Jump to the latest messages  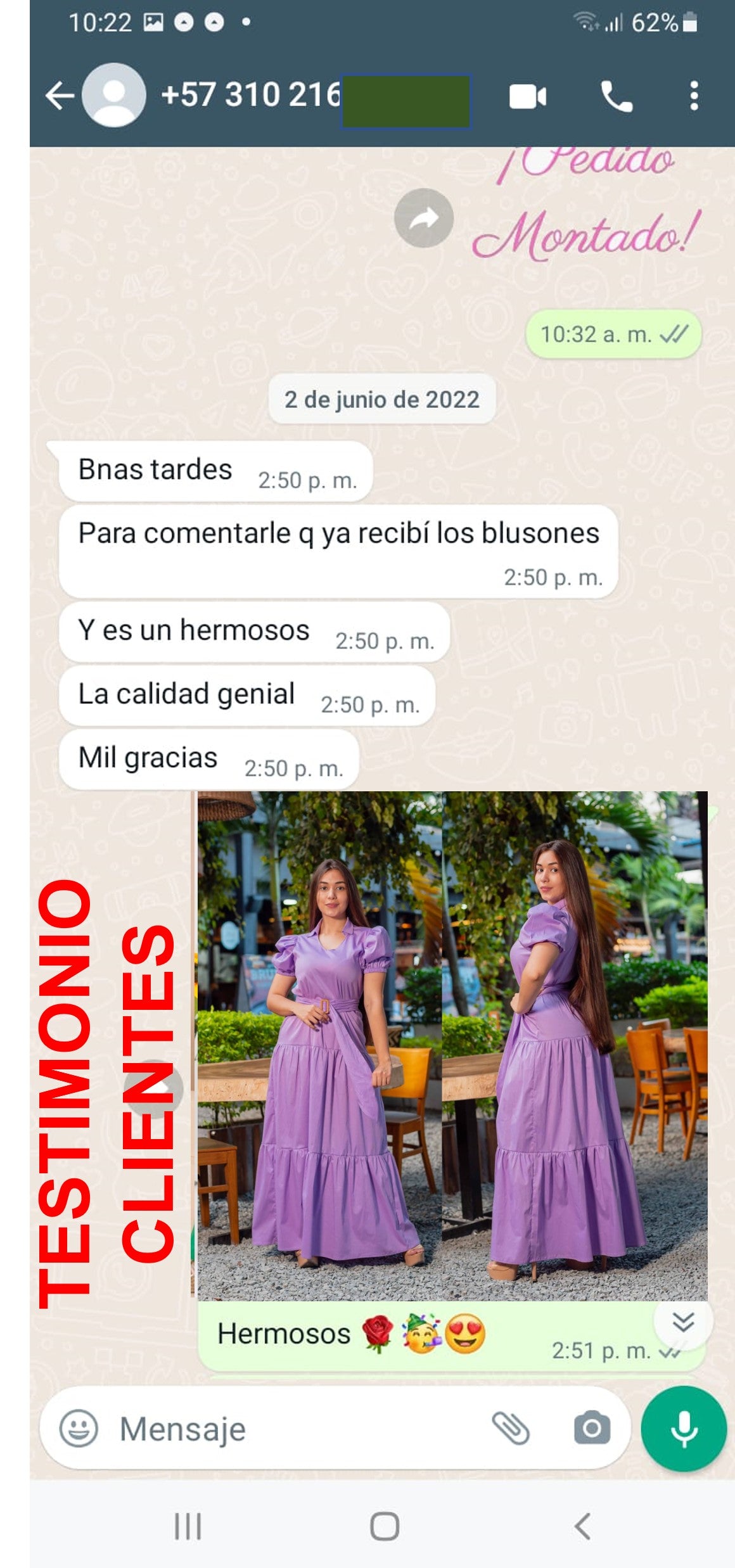[682, 1322]
